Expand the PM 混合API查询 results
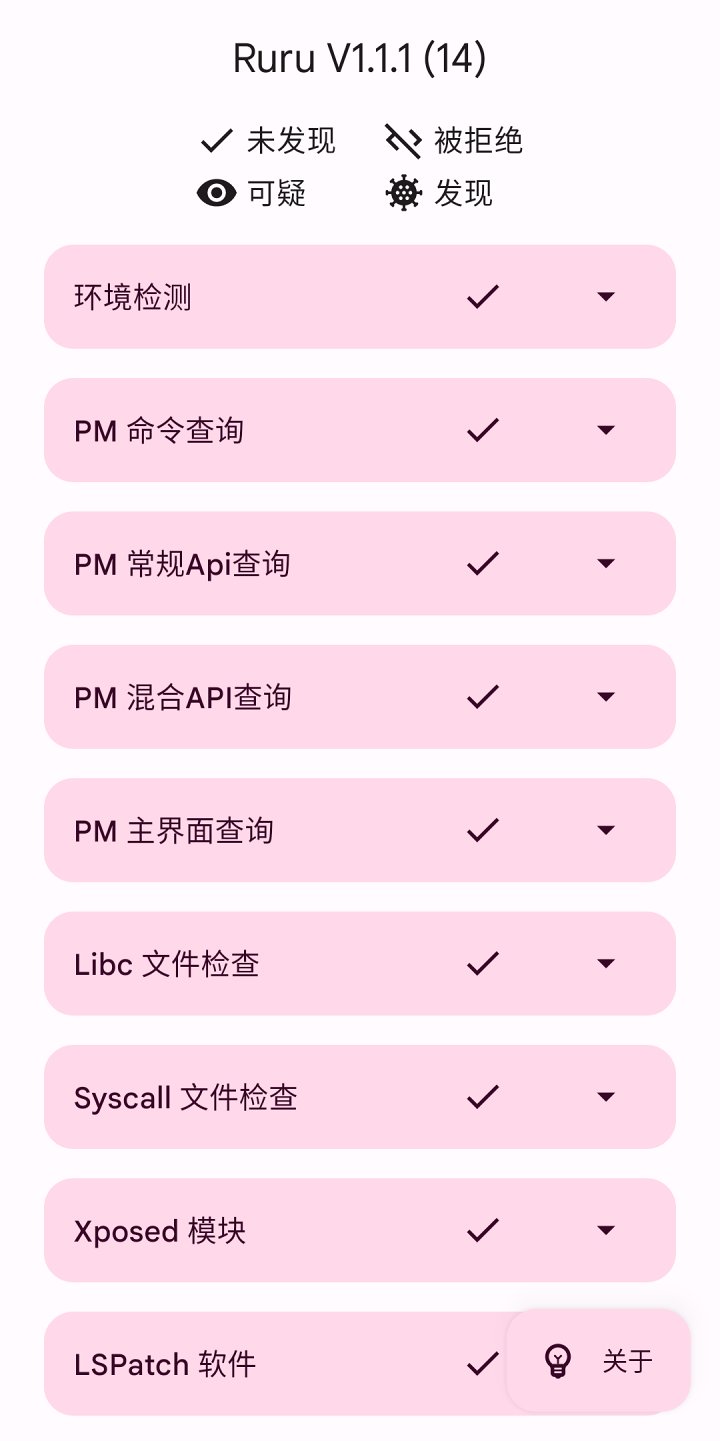This screenshot has width=720, height=1441. point(607,696)
